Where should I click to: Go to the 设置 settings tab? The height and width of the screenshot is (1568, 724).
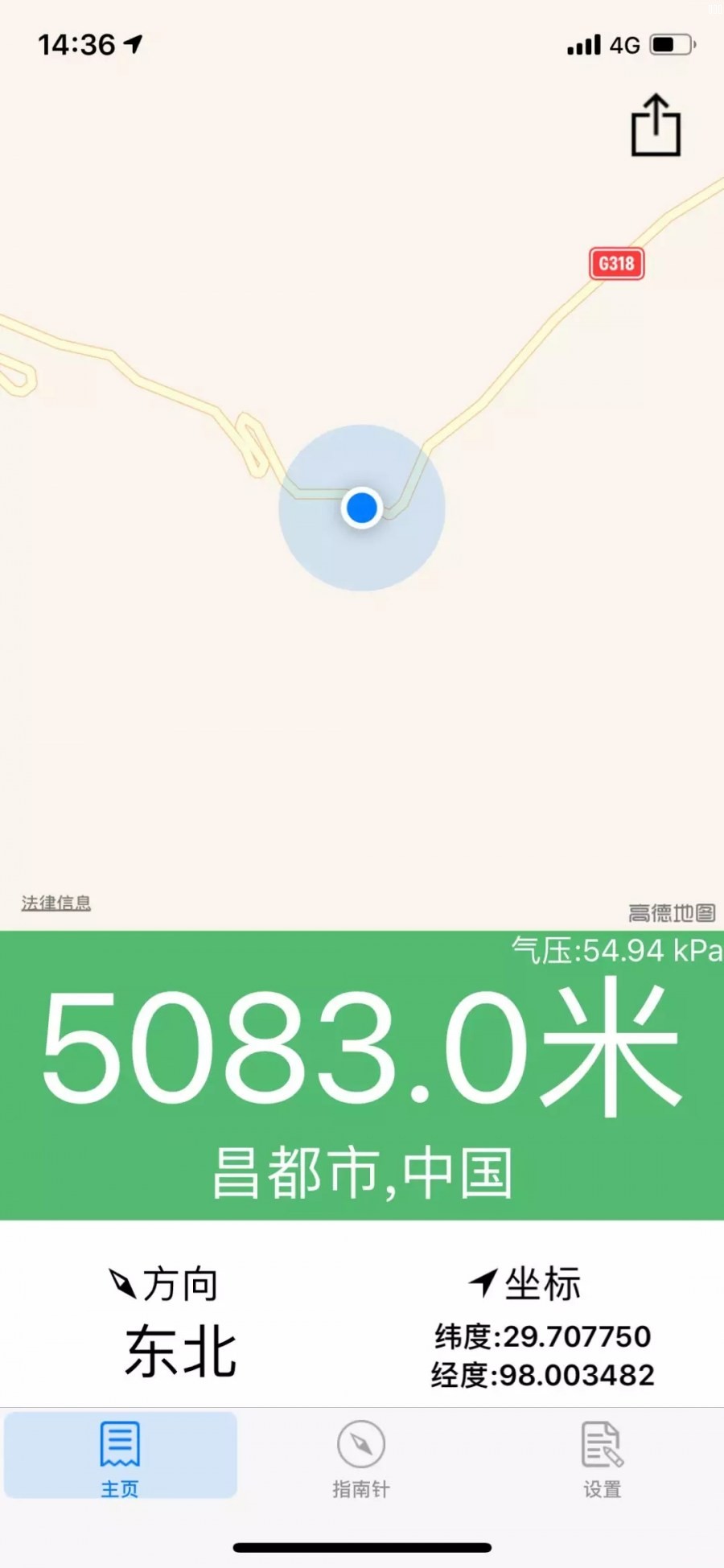(603, 1458)
